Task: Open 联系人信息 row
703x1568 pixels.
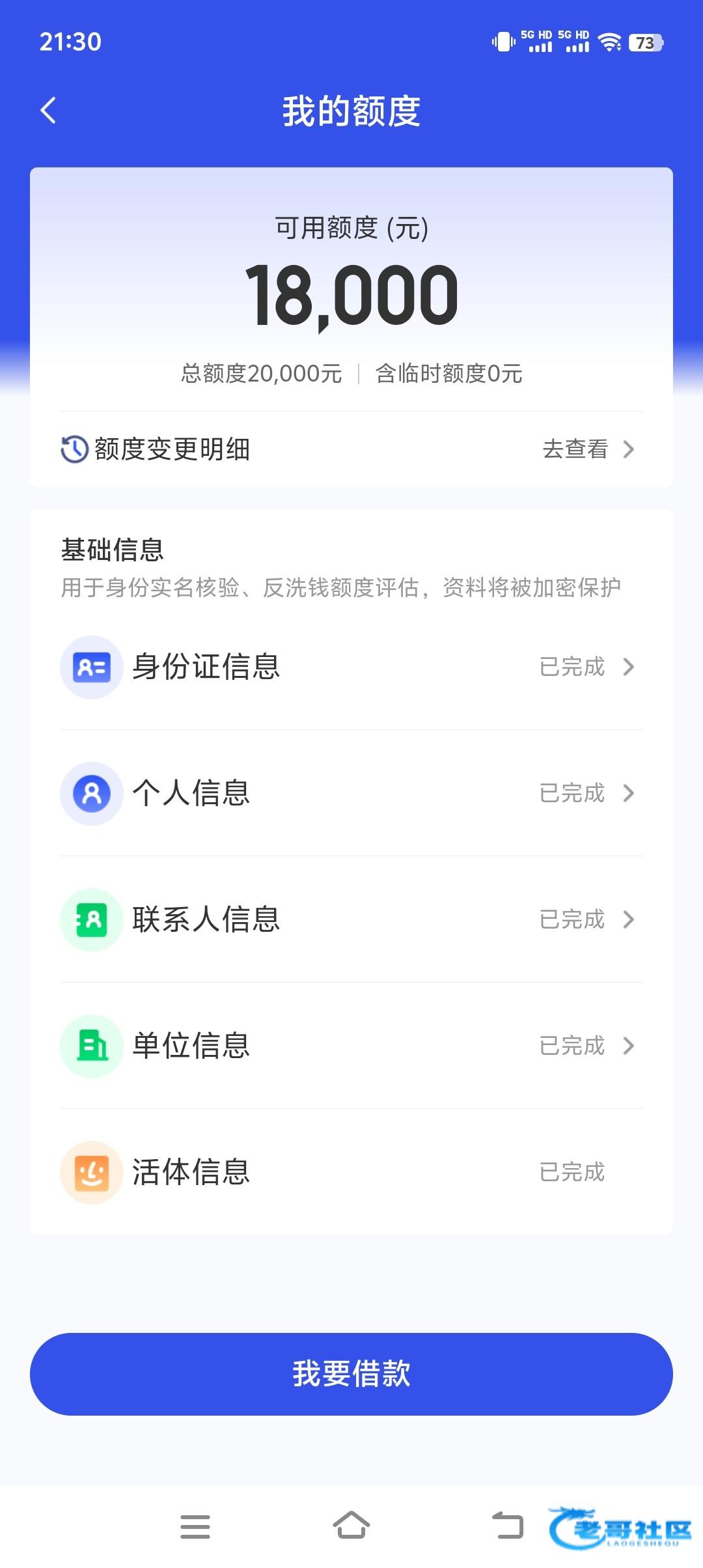Action: tap(351, 919)
